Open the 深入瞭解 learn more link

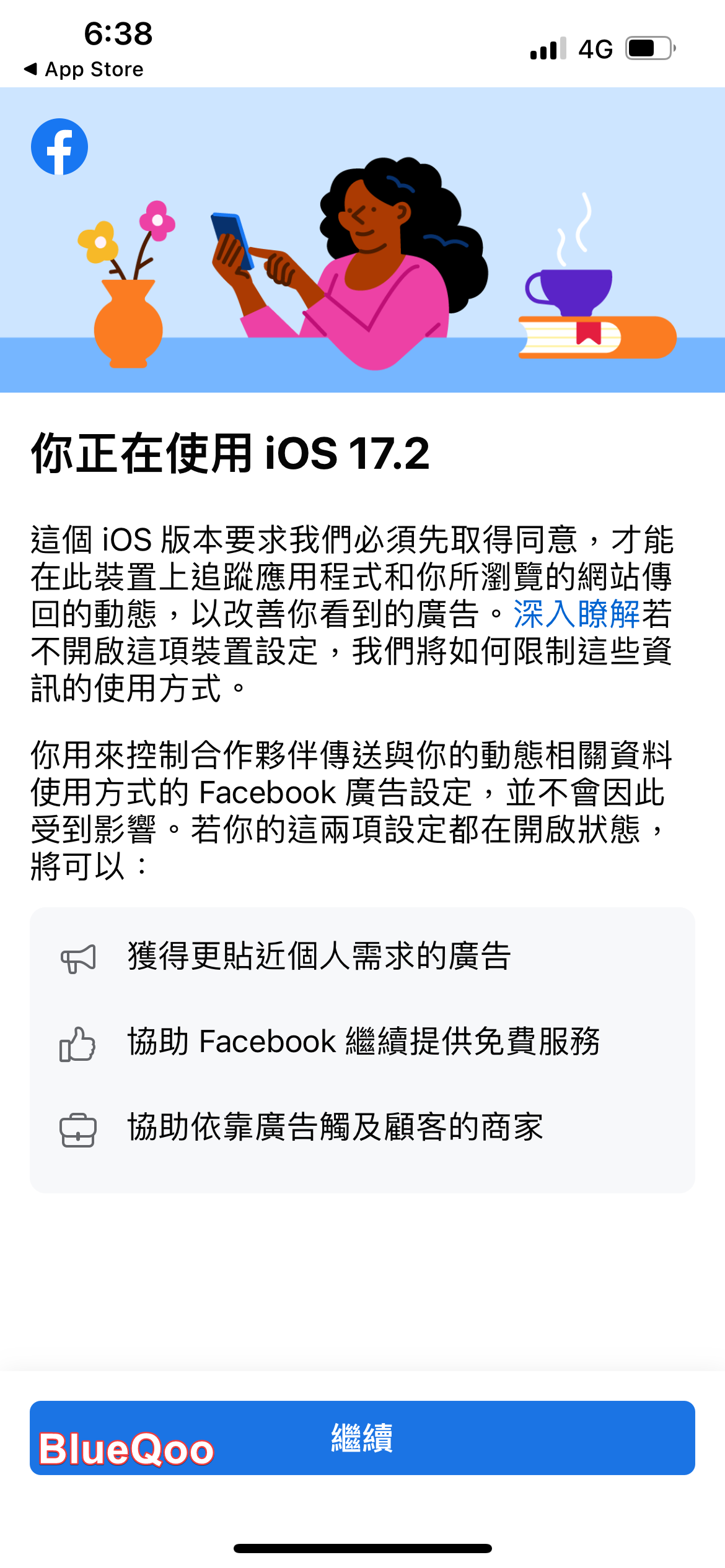pyautogui.click(x=576, y=614)
